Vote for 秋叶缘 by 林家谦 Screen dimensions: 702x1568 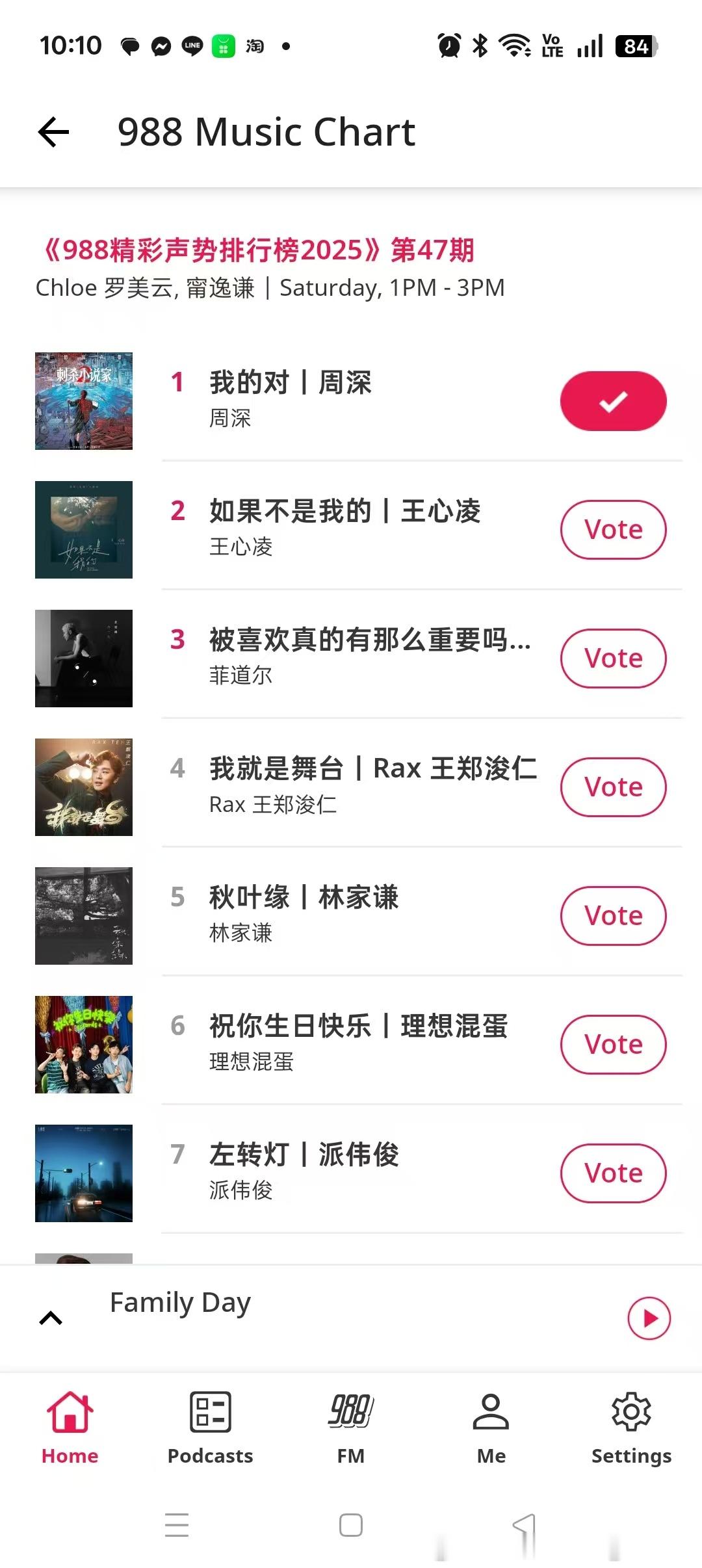tap(613, 915)
